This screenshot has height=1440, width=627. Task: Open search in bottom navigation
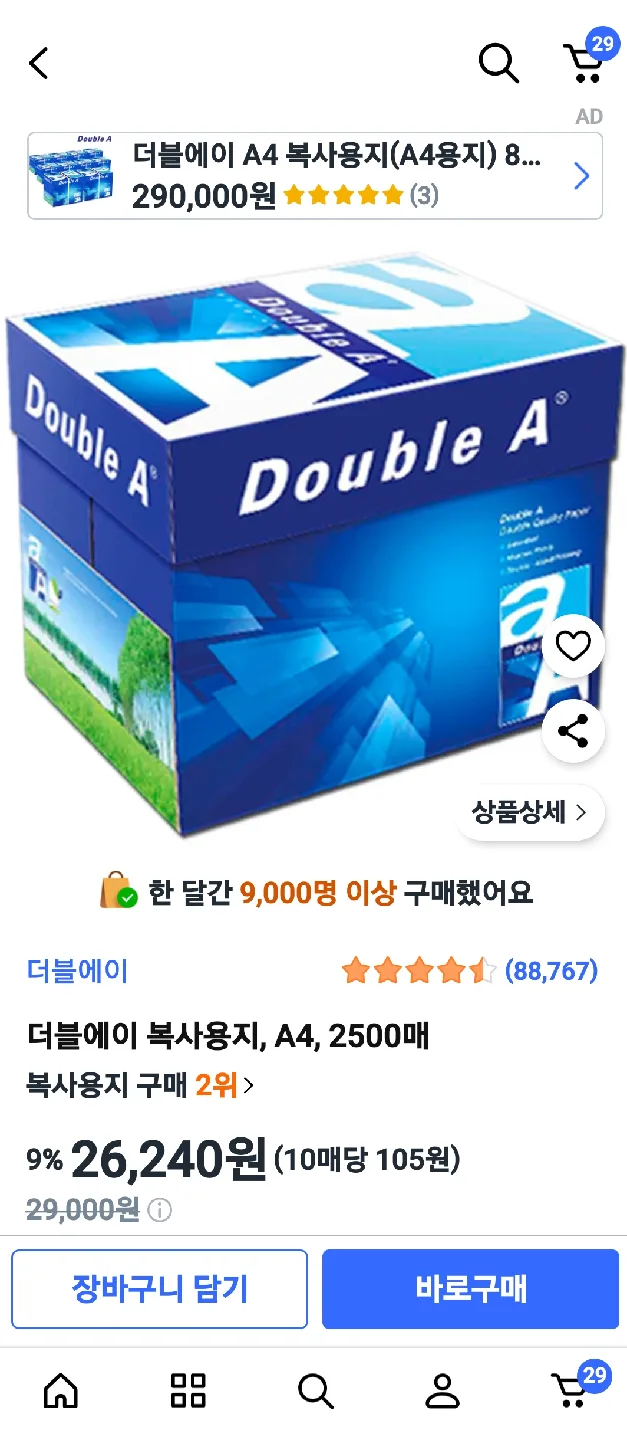click(315, 1391)
